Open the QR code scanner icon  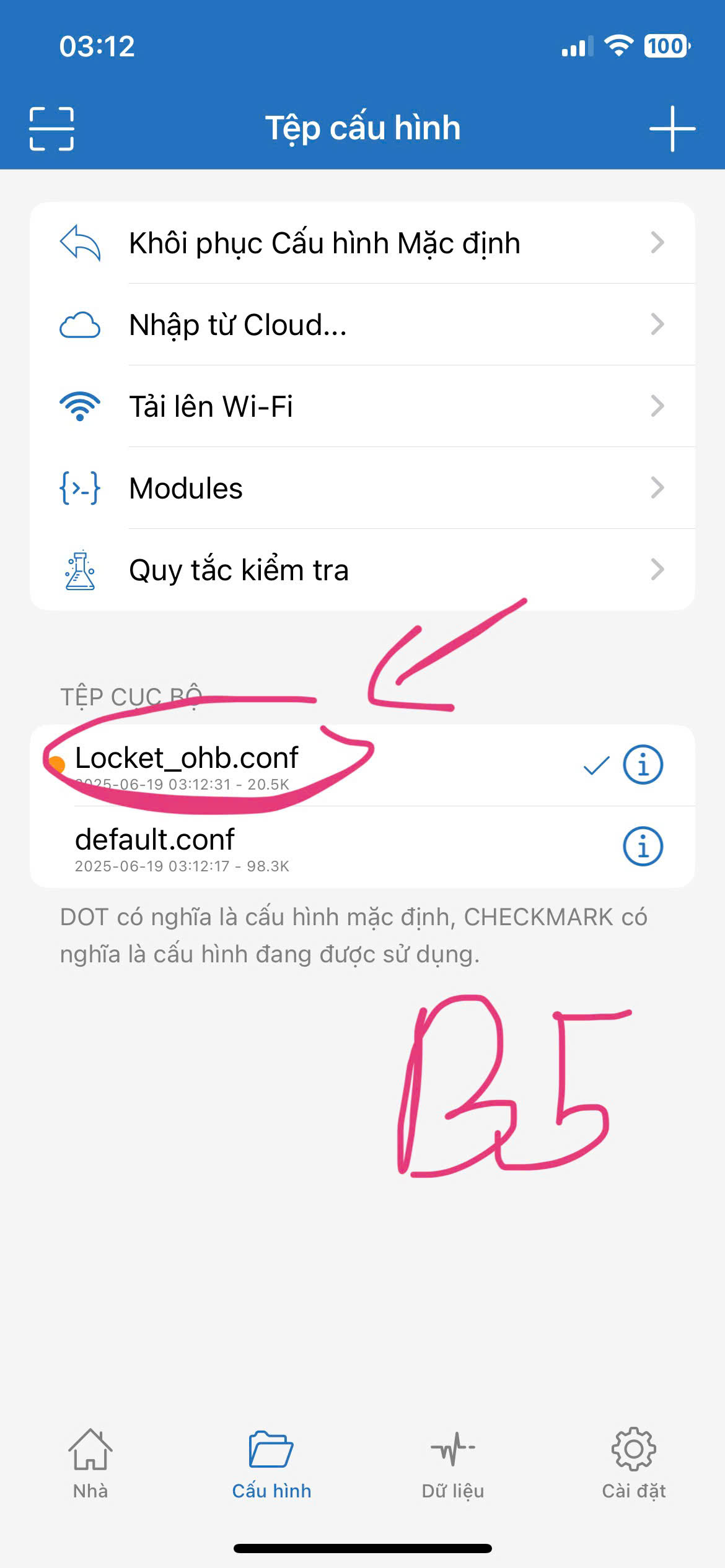[51, 129]
